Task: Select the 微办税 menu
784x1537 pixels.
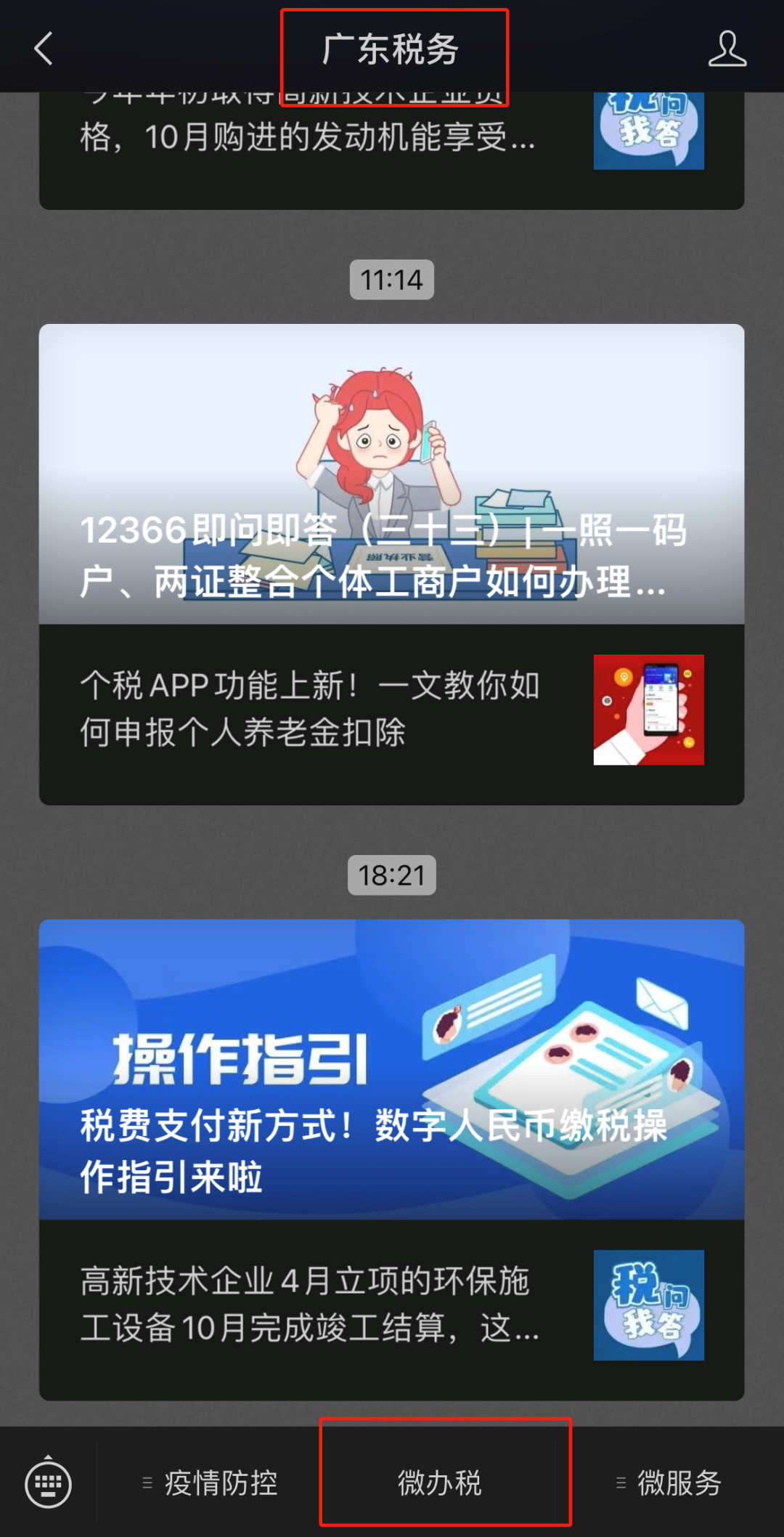Action: click(x=441, y=1483)
